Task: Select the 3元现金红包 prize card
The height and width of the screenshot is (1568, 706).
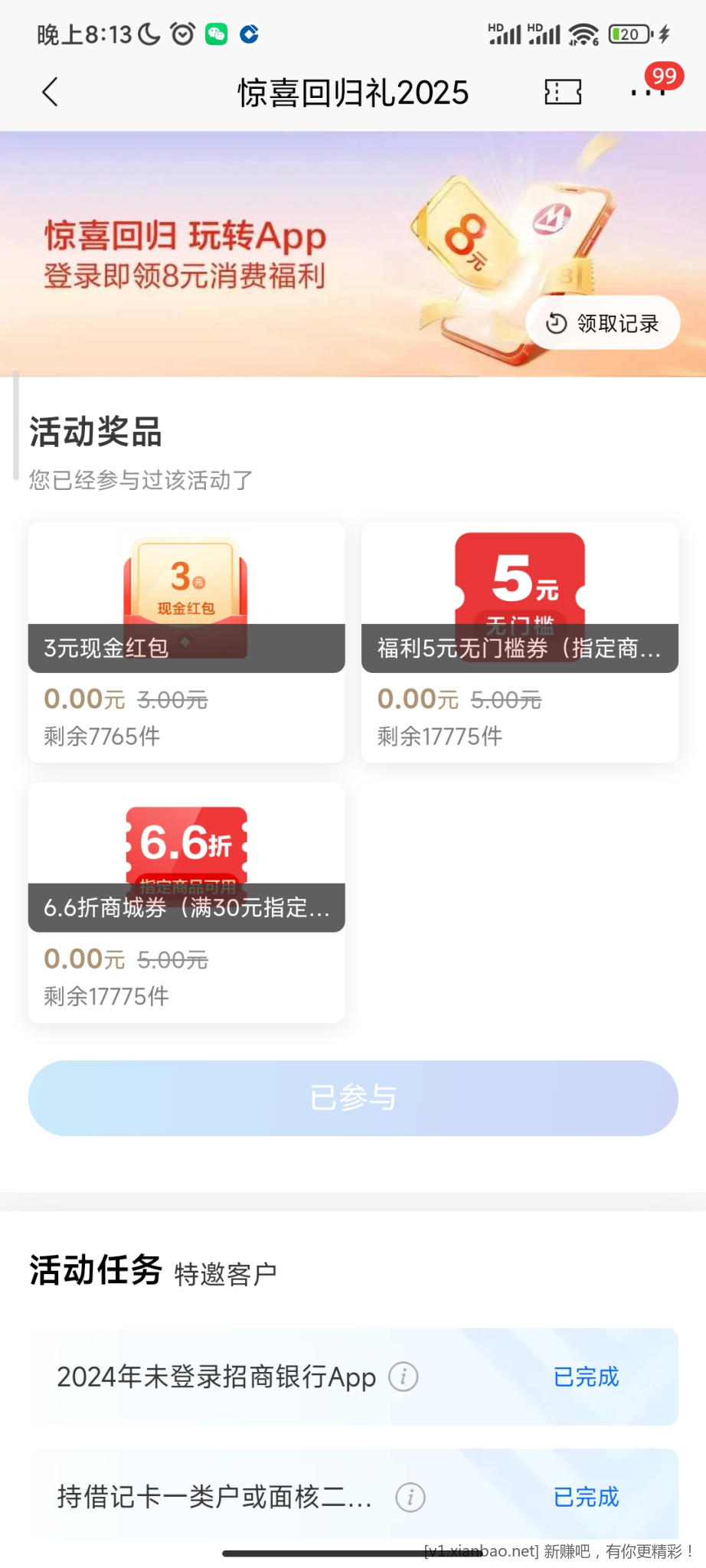Action: (186, 642)
